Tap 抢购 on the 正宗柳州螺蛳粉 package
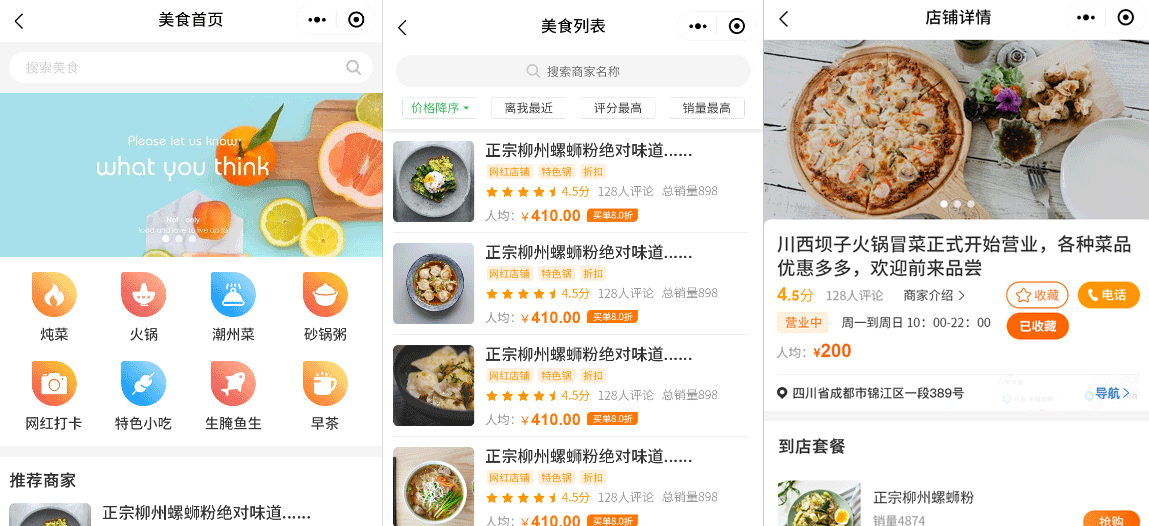This screenshot has width=1149, height=526. (x=1110, y=519)
